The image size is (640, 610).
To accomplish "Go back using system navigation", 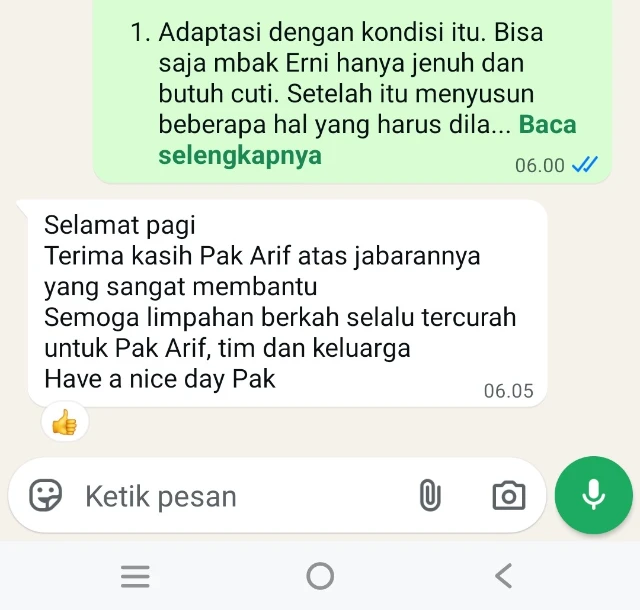I will (504, 575).
